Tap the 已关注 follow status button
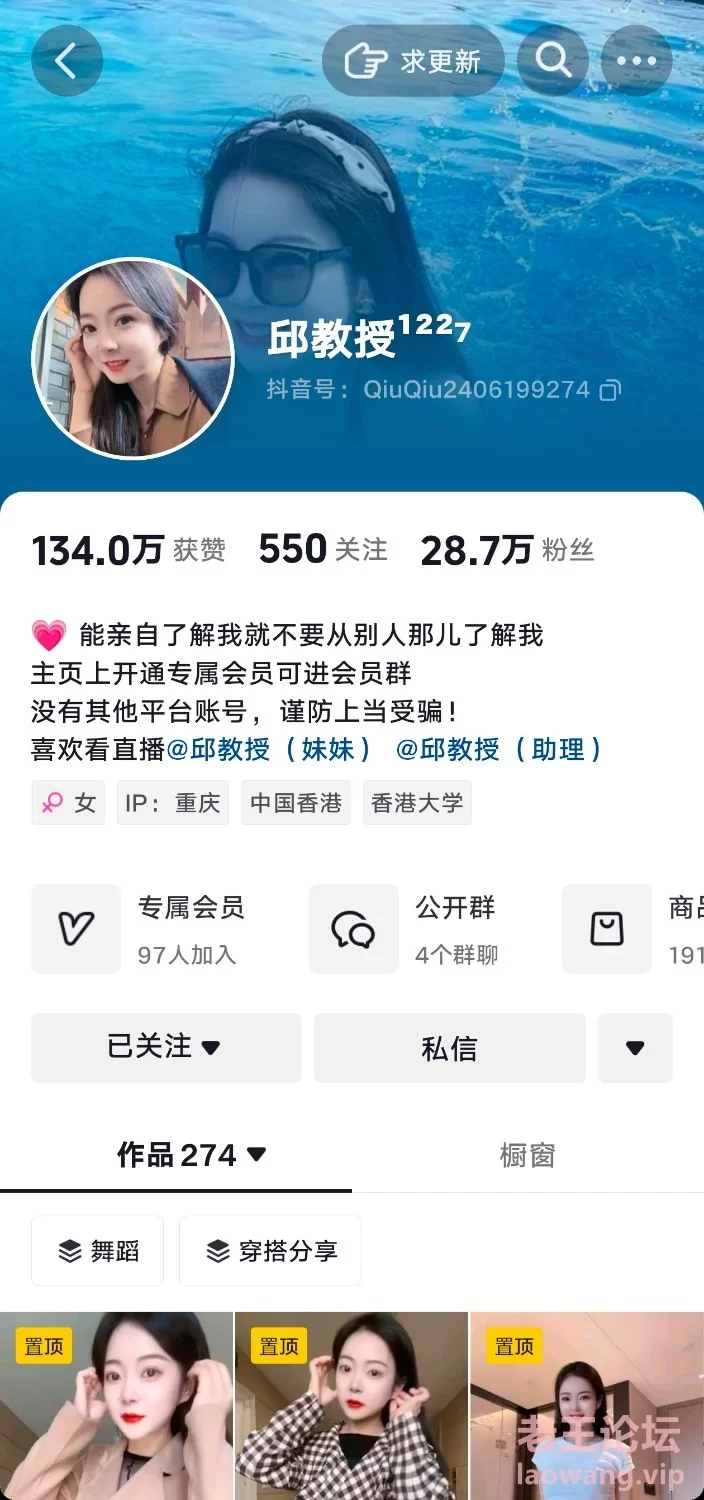 point(166,1047)
